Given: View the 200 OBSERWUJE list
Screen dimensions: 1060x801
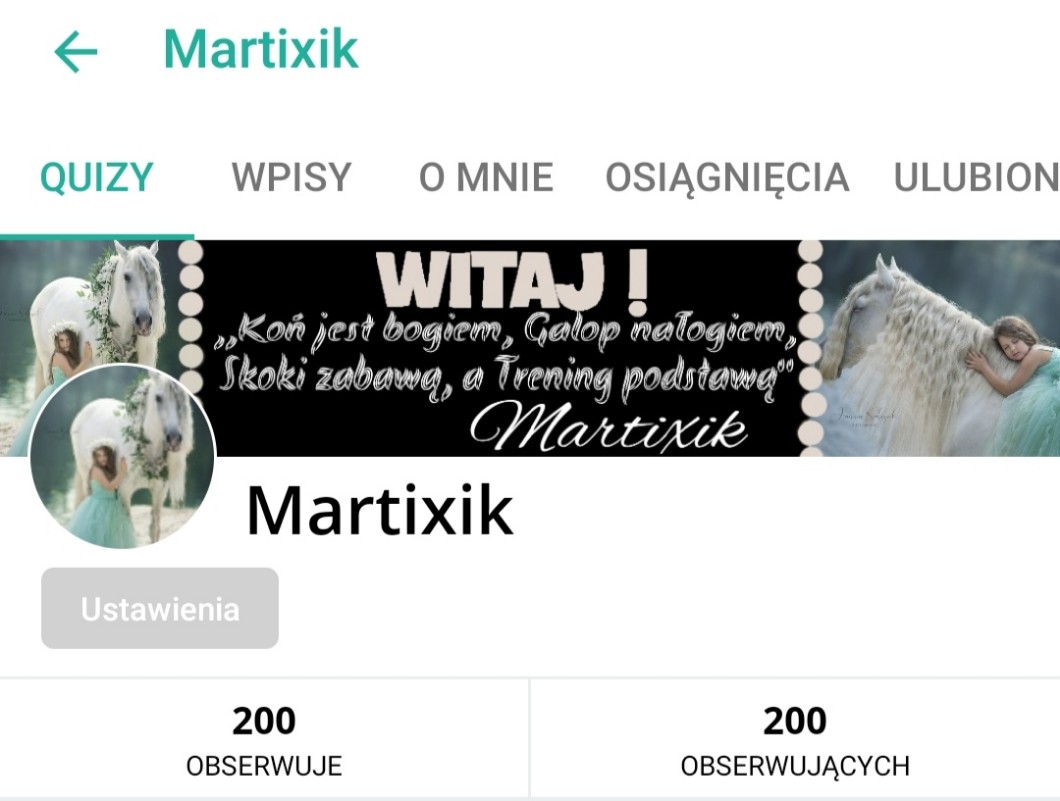Looking at the screenshot, I should (x=264, y=740).
